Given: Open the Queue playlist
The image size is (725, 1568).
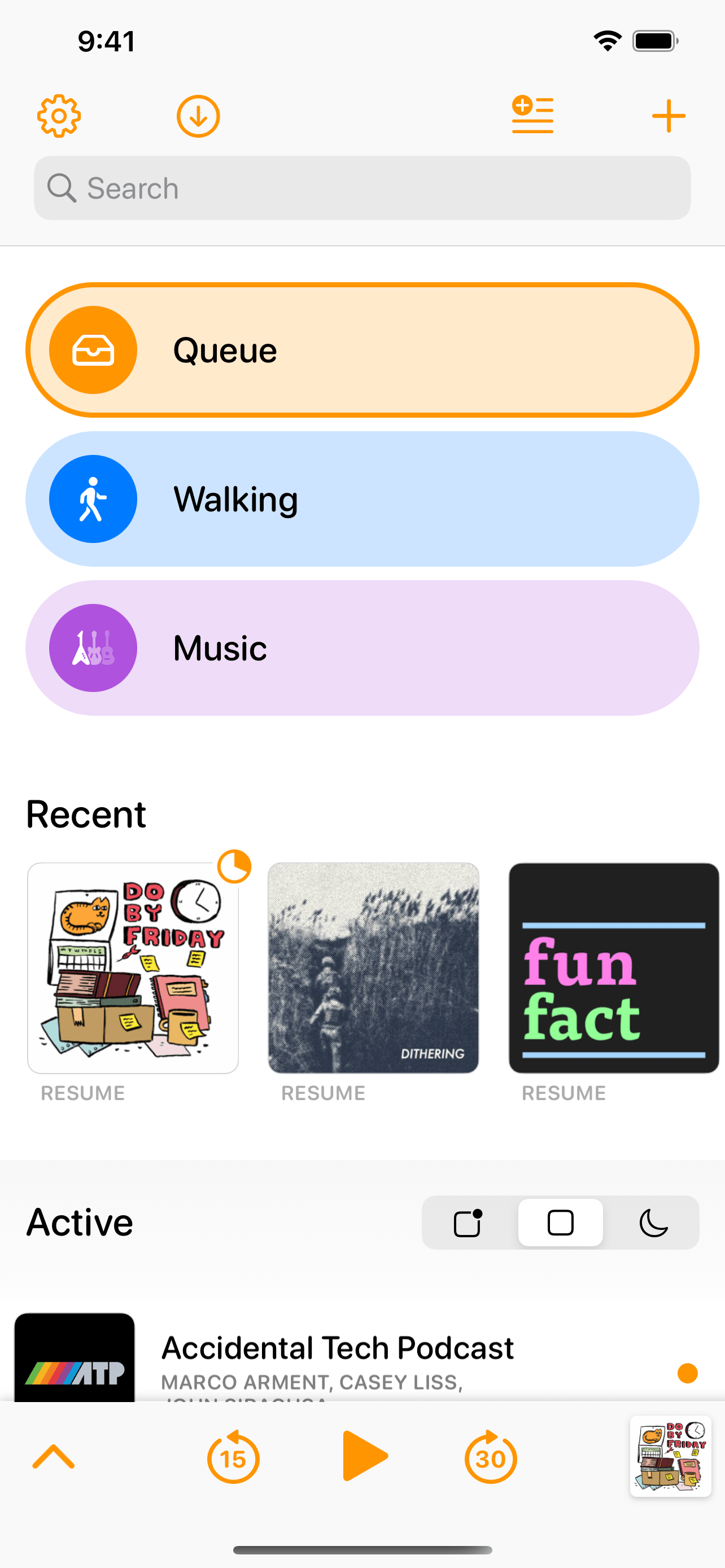Looking at the screenshot, I should click(362, 350).
